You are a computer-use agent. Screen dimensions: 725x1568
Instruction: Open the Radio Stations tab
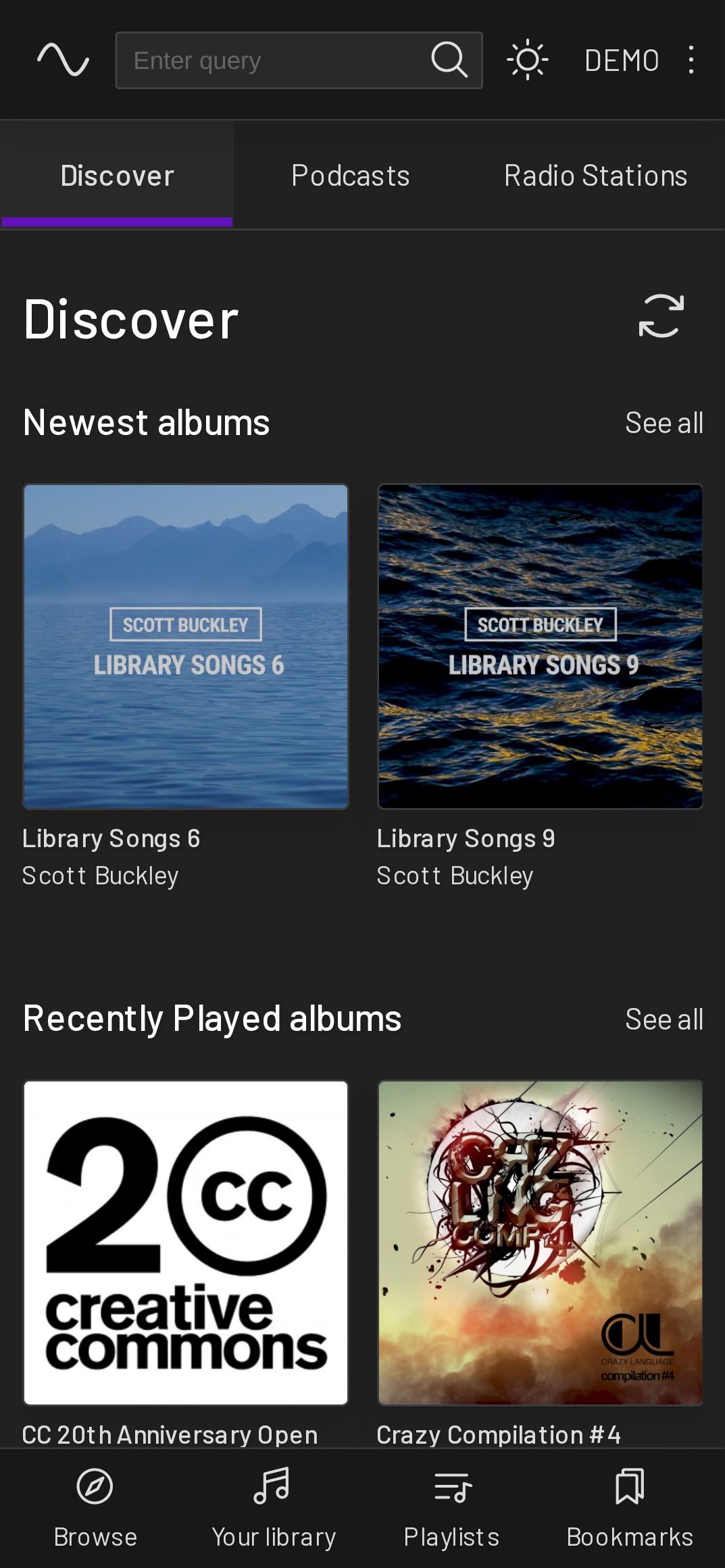coord(595,176)
